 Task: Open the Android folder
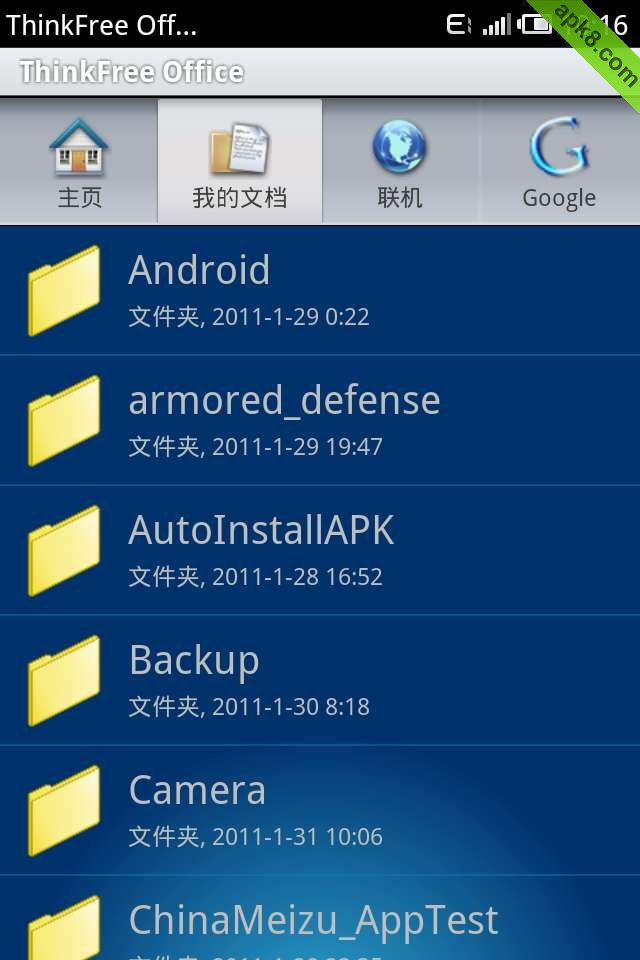pyautogui.click(x=320, y=290)
